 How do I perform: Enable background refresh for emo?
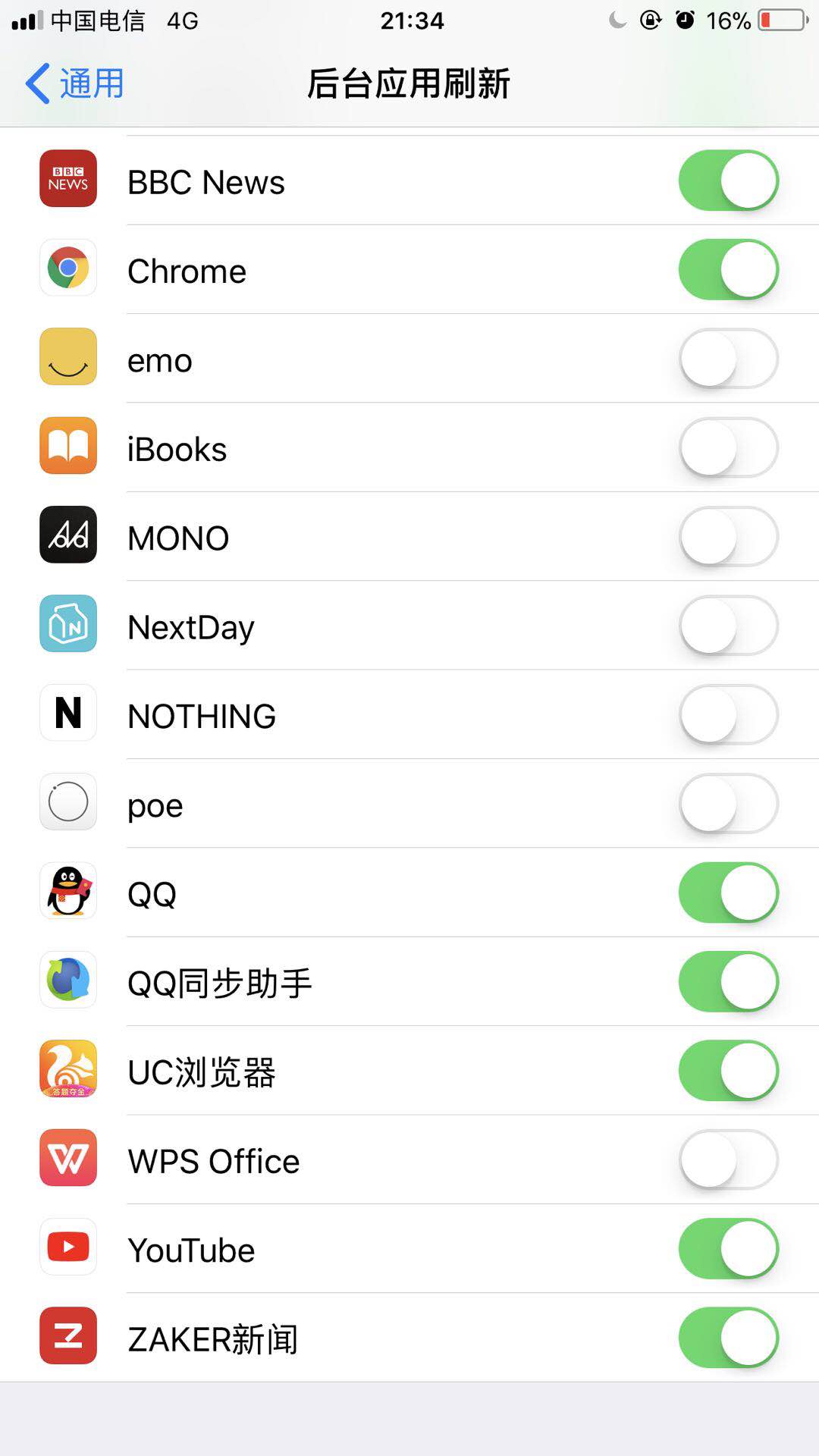pyautogui.click(x=728, y=357)
